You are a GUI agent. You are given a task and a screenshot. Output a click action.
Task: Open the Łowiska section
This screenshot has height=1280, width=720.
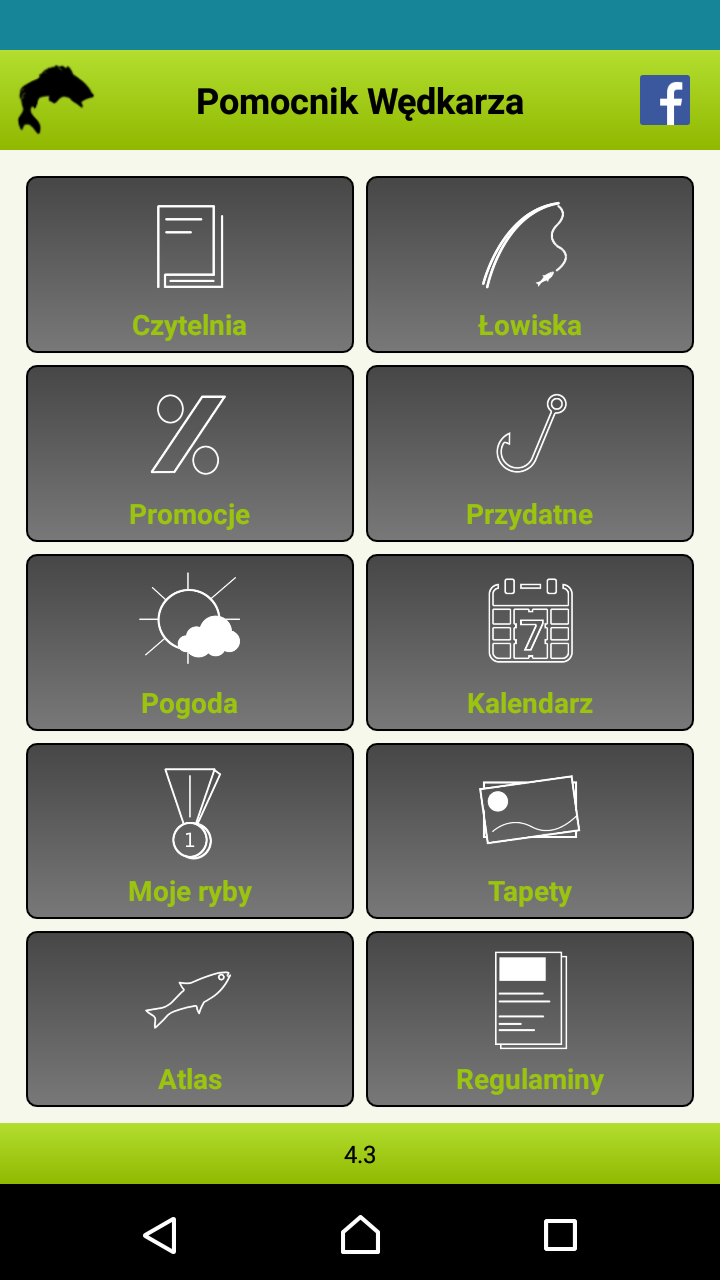coord(530,265)
